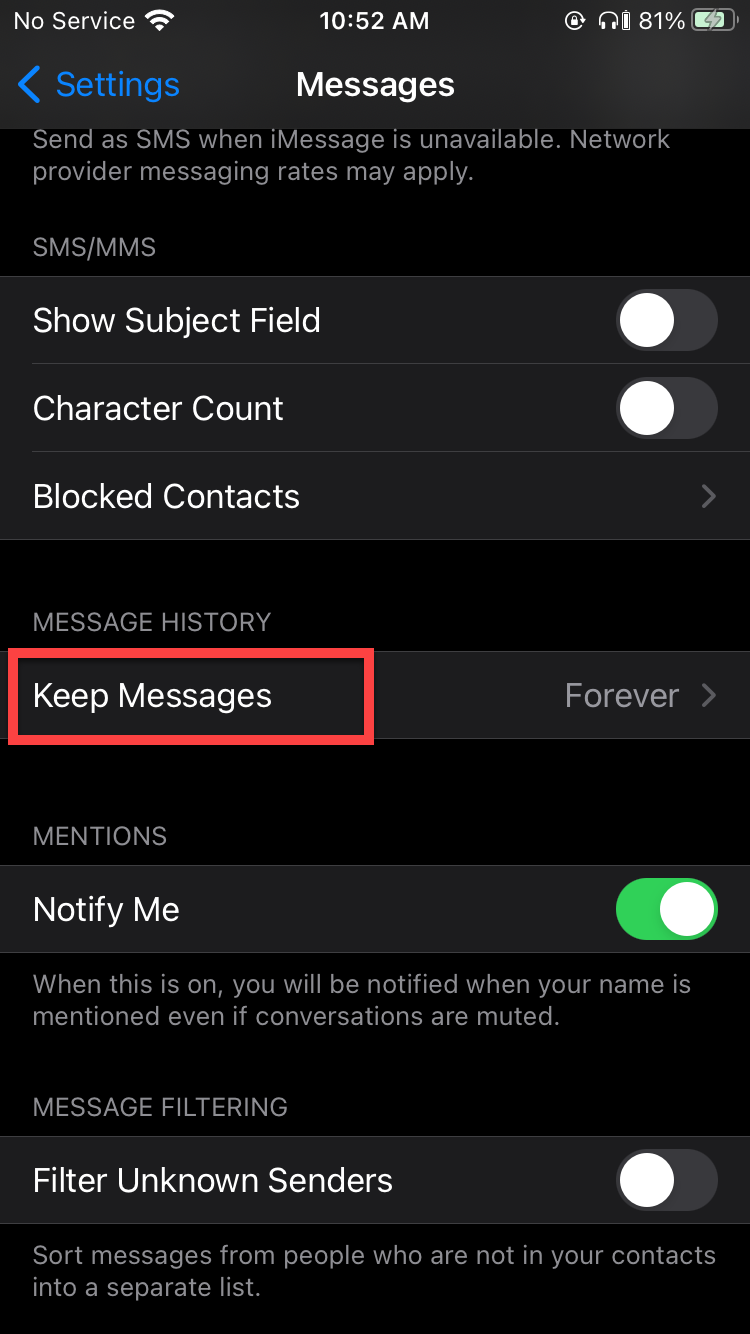The image size is (750, 1334).
Task: Open Blocked Contacts
Action: [x=374, y=496]
